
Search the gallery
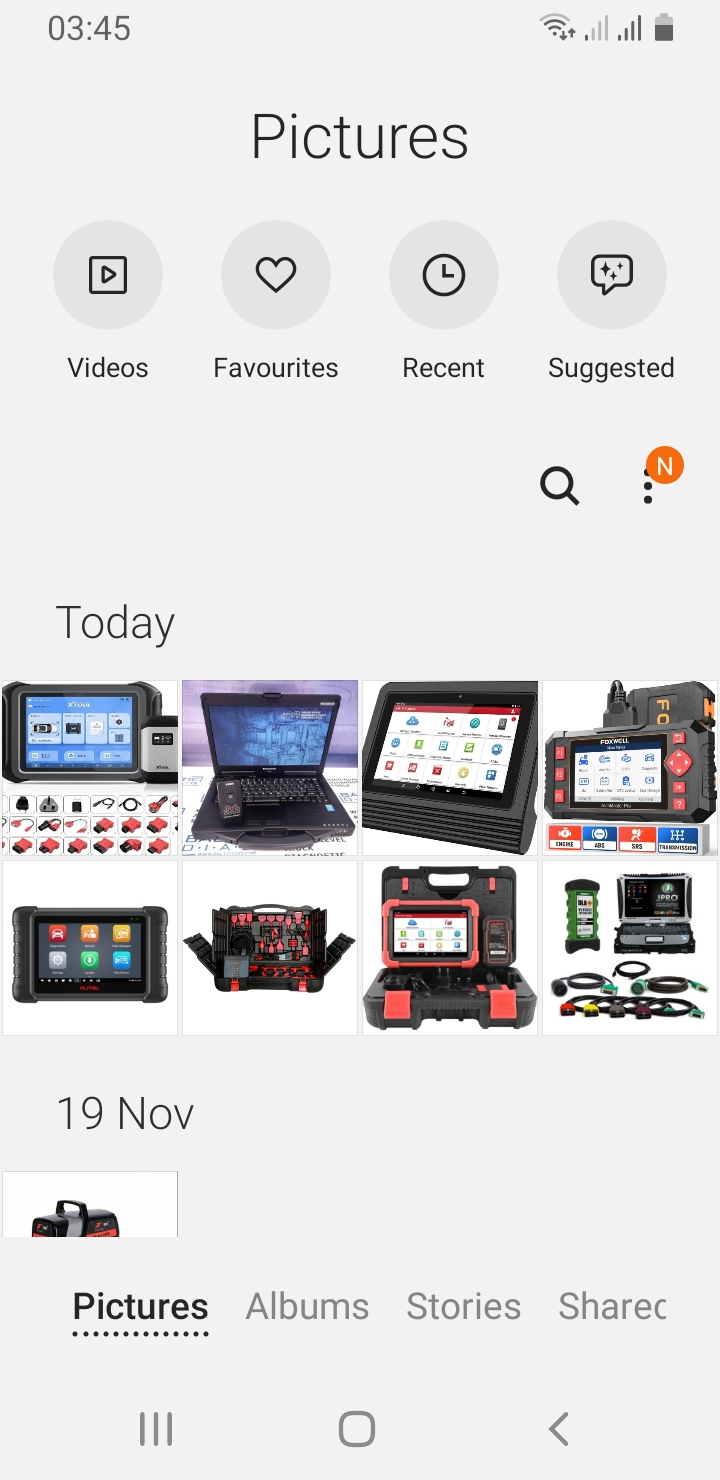559,487
